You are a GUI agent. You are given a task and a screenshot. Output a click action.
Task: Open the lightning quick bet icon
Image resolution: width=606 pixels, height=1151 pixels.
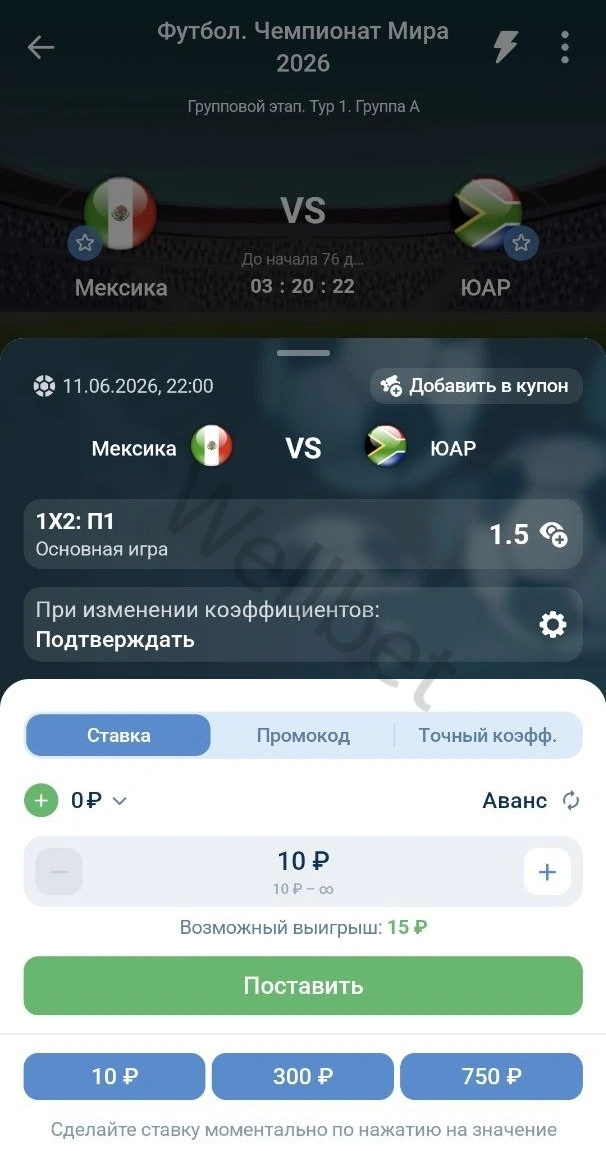tap(505, 47)
